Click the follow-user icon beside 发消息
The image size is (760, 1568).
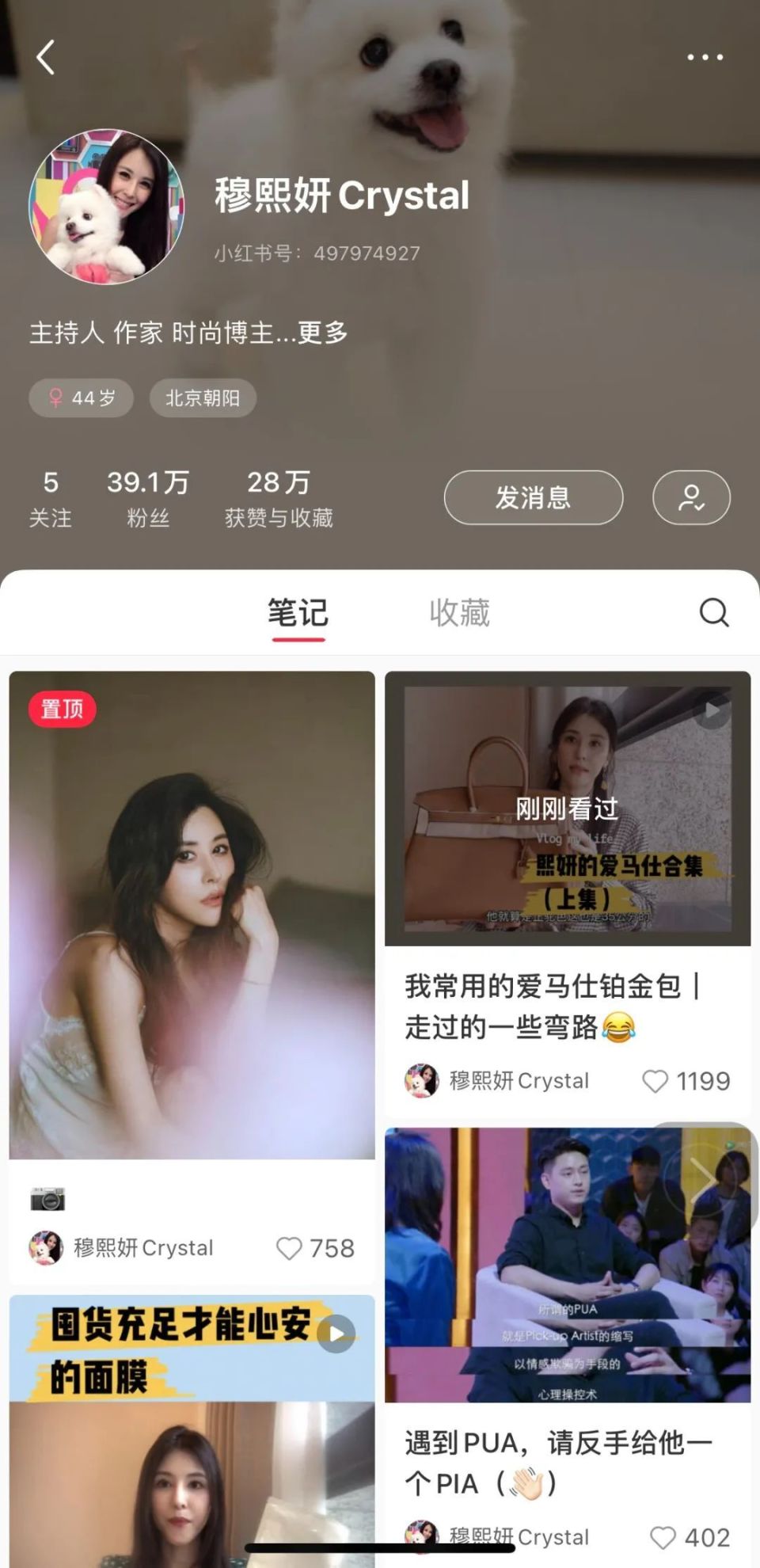(x=690, y=497)
